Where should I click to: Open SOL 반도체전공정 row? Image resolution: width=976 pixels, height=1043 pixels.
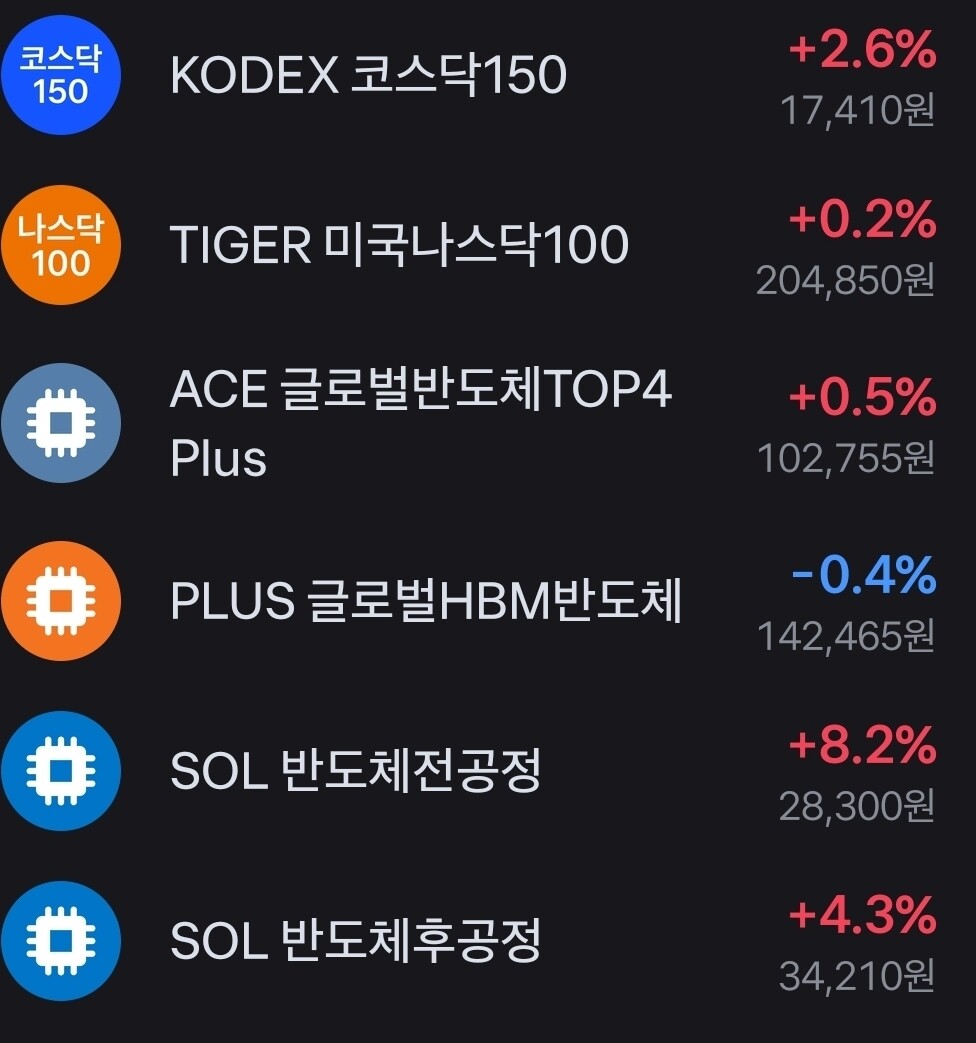coord(488,771)
